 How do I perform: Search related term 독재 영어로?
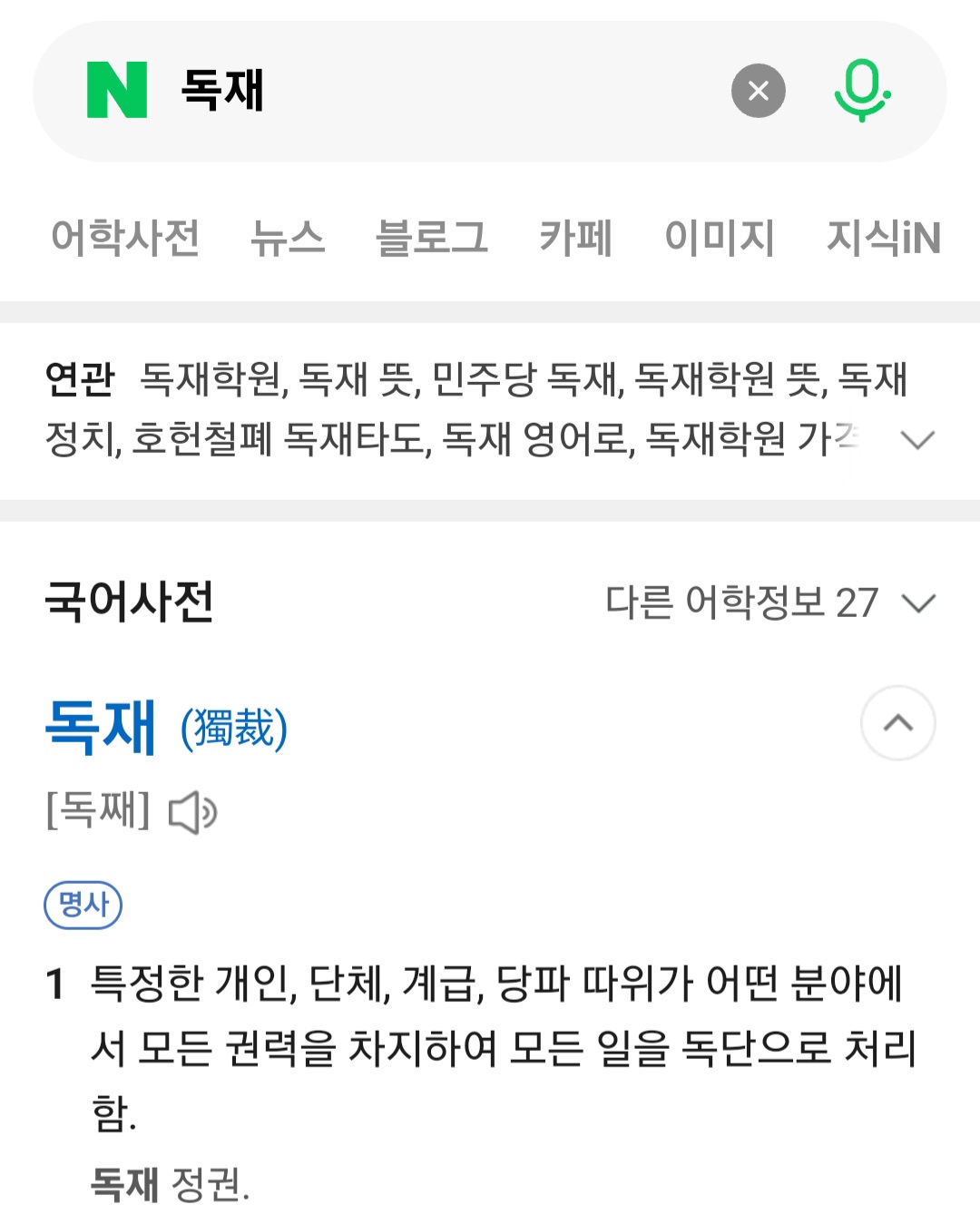click(536, 439)
